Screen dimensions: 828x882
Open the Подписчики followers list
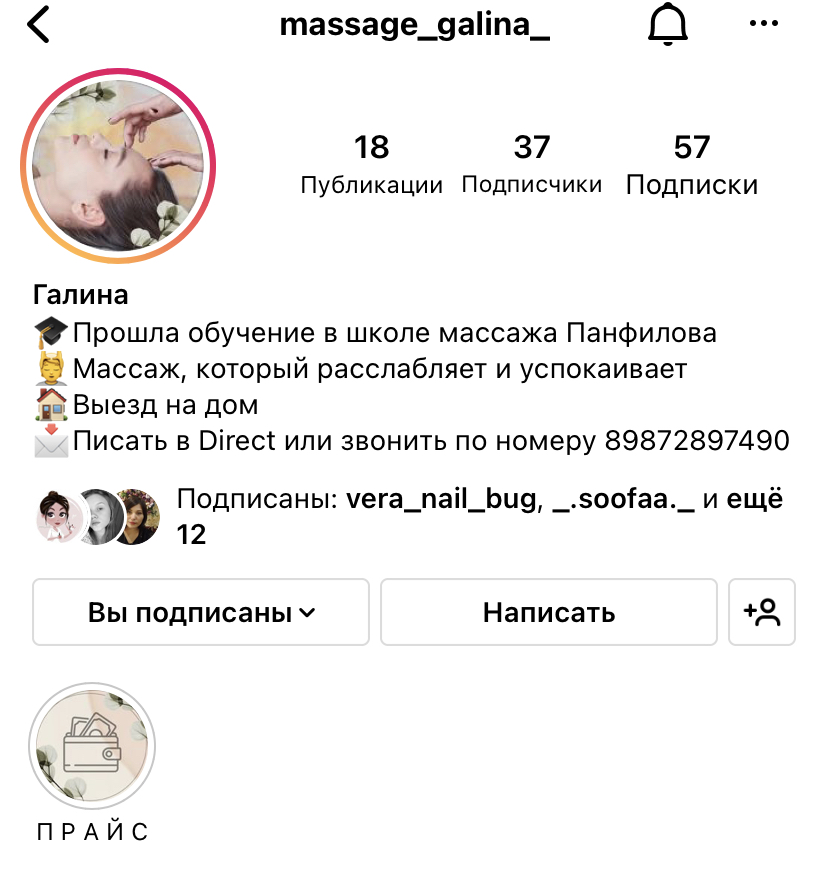pyautogui.click(x=531, y=165)
